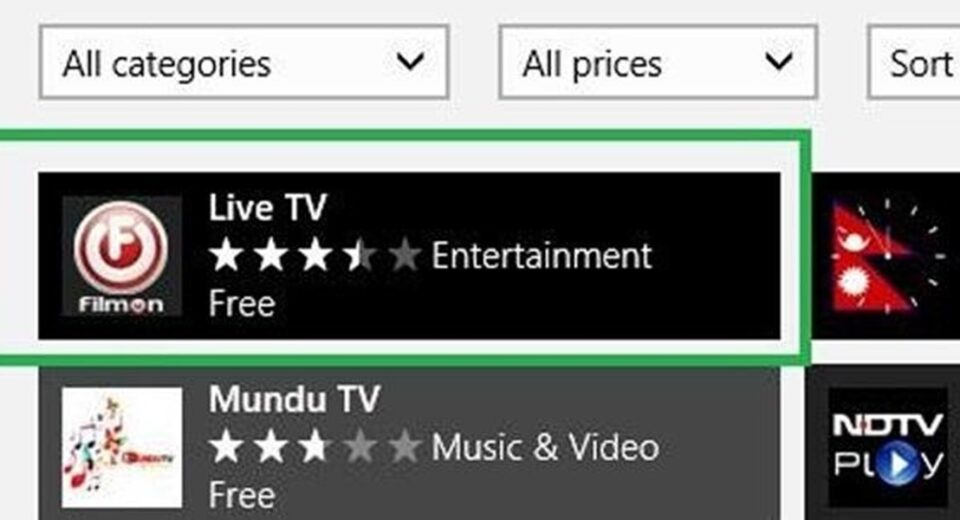Expand the All categories dropdown
Viewport: 960px width, 520px height.
tap(243, 63)
